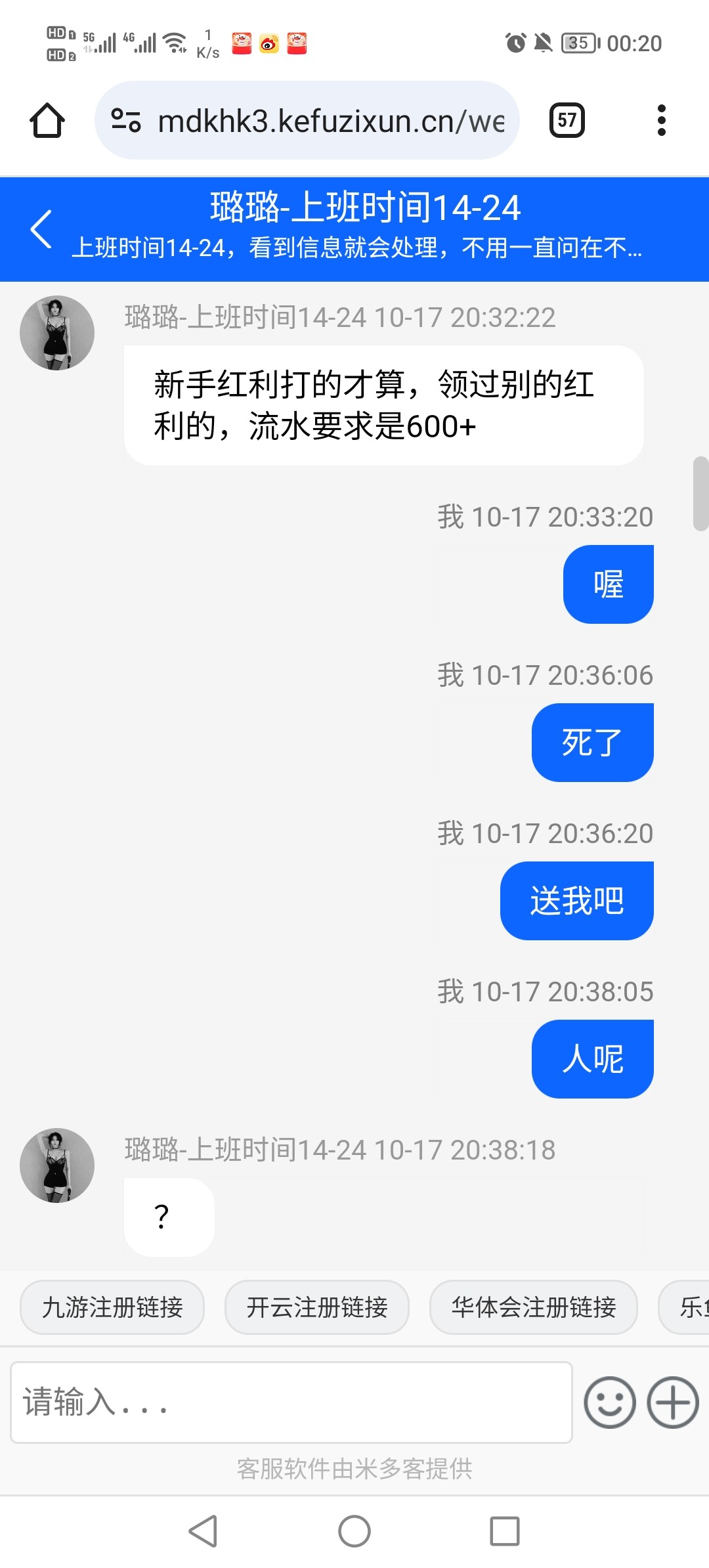Screen dimensions: 709x1568
Task: Open the browser home page
Action: tap(47, 121)
